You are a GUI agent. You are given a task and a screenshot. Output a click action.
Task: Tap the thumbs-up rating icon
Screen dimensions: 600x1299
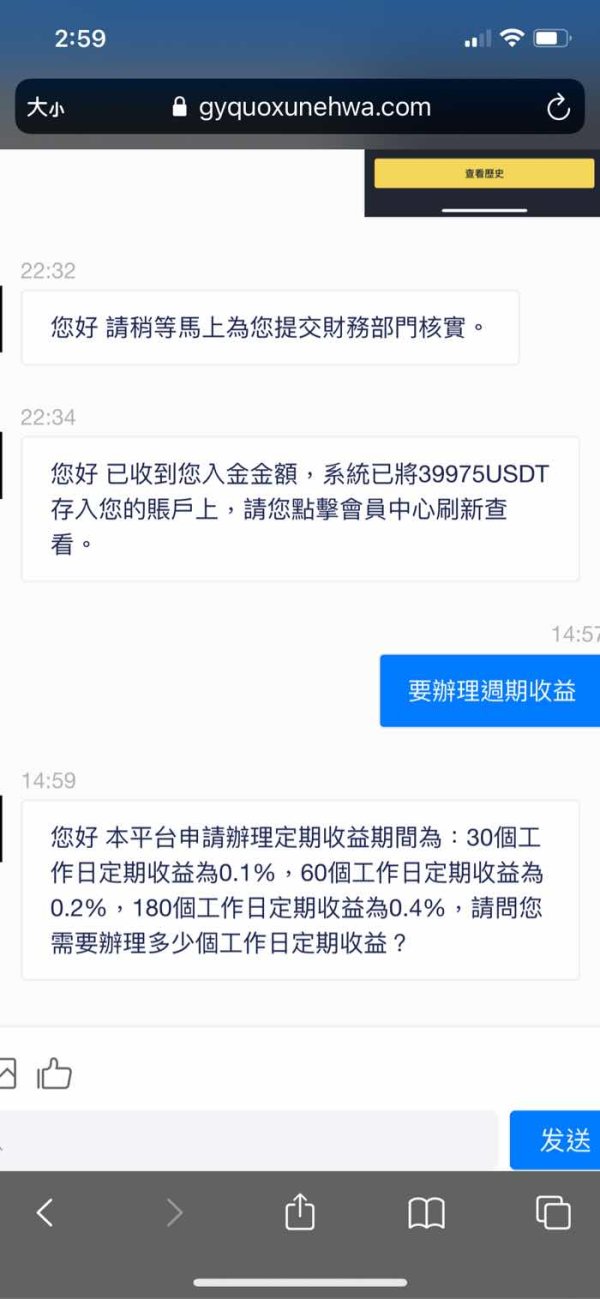(x=55, y=1074)
